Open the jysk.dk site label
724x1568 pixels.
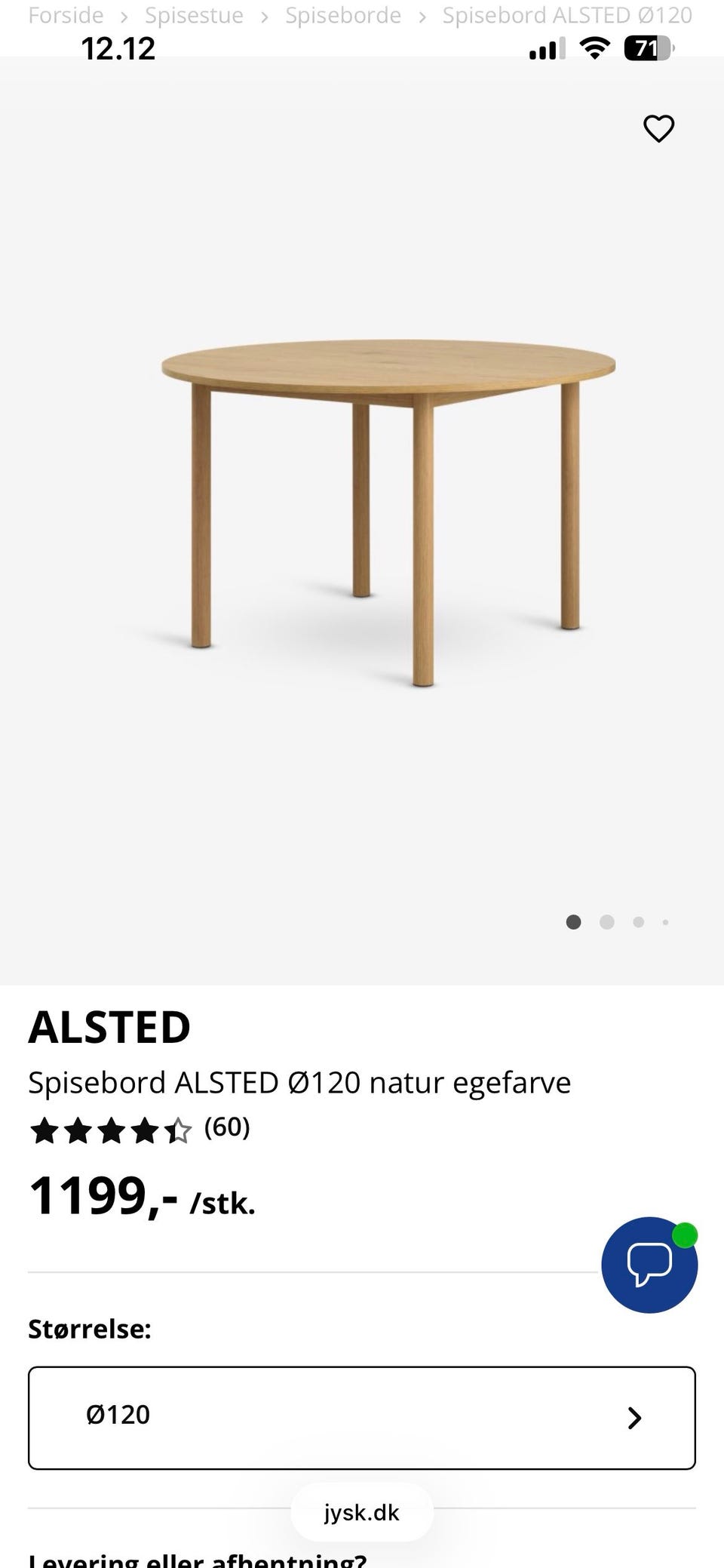click(361, 1512)
